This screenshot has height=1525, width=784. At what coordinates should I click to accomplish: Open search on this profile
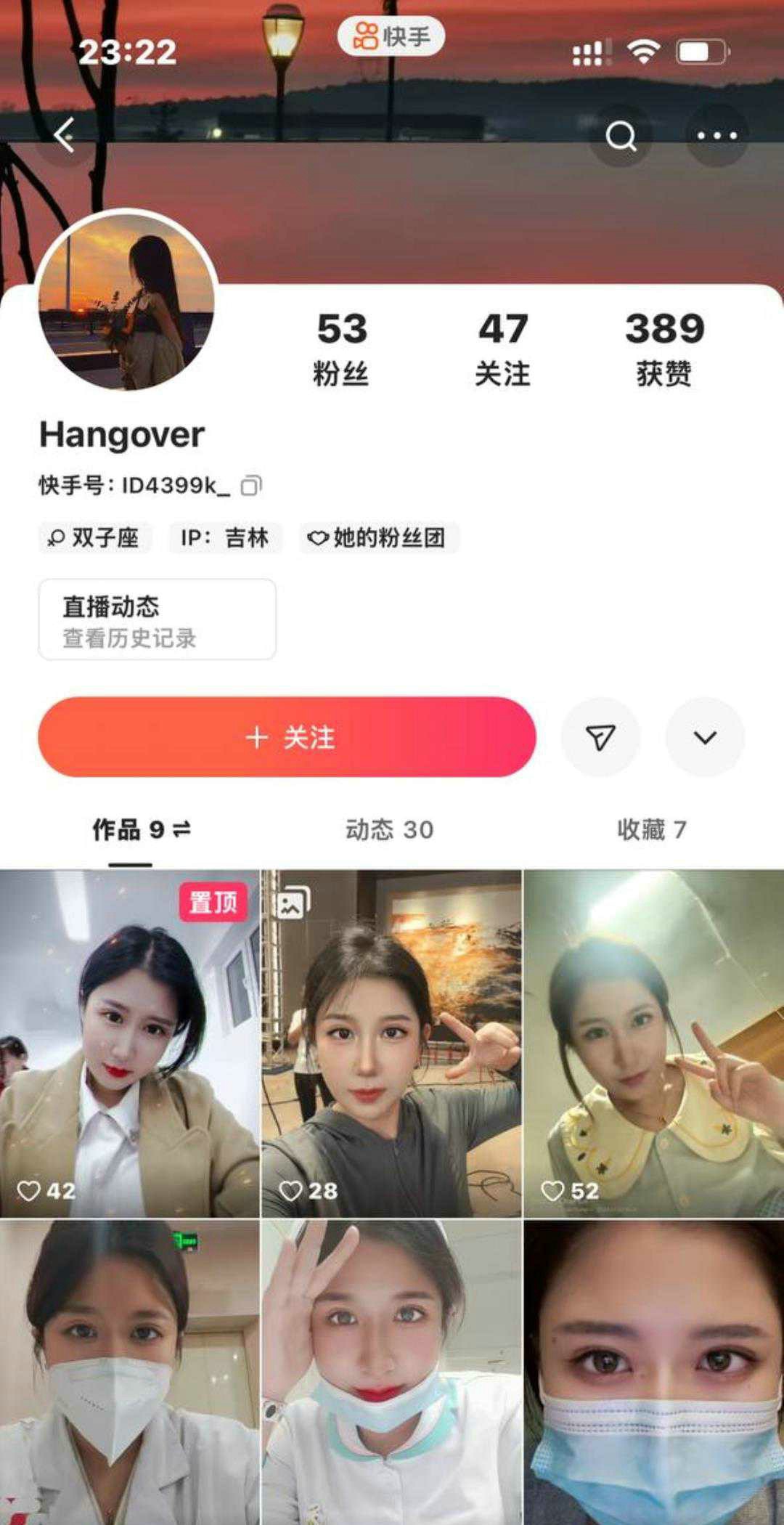pyautogui.click(x=621, y=135)
